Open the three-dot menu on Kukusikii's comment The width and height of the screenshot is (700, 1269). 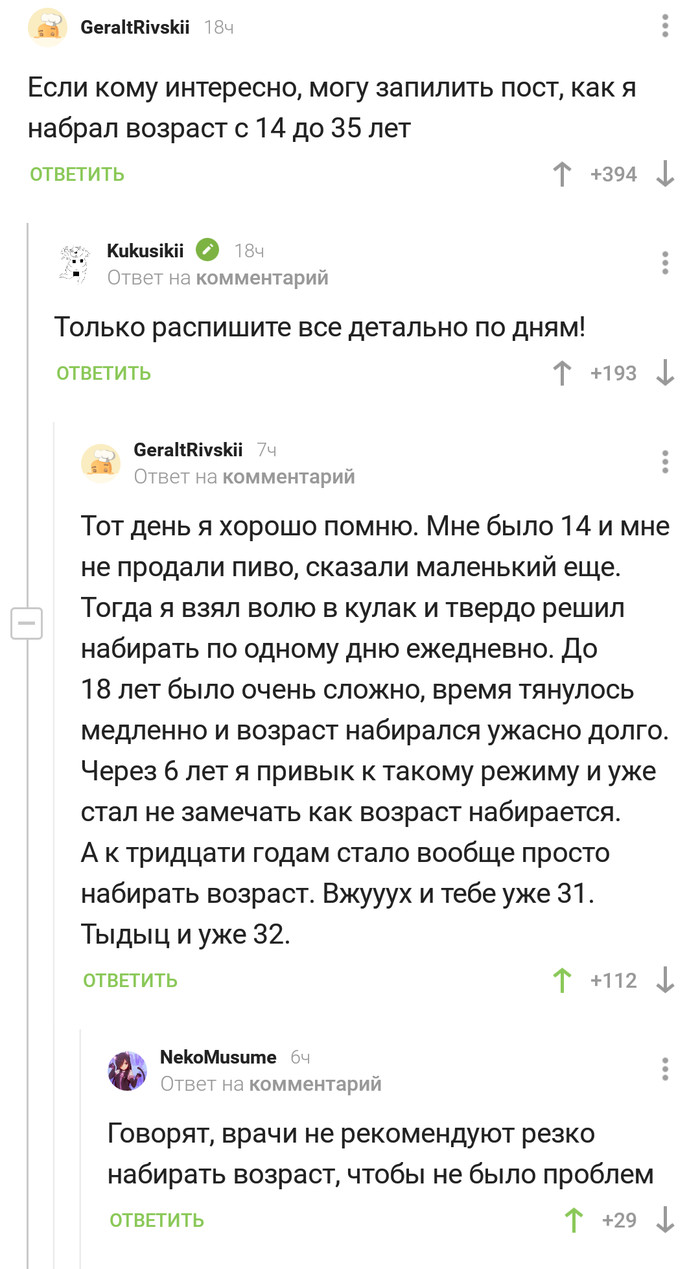point(666,263)
